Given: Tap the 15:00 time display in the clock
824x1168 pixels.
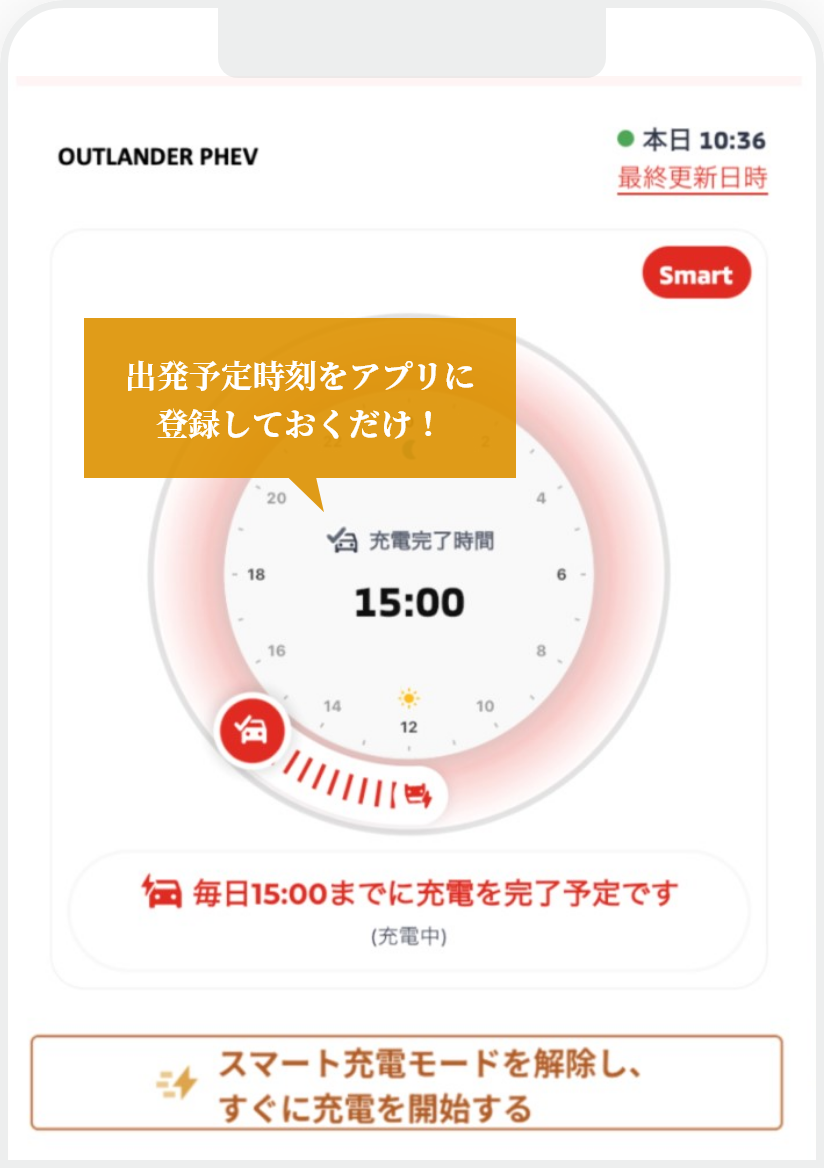Looking at the screenshot, I should (409, 601).
